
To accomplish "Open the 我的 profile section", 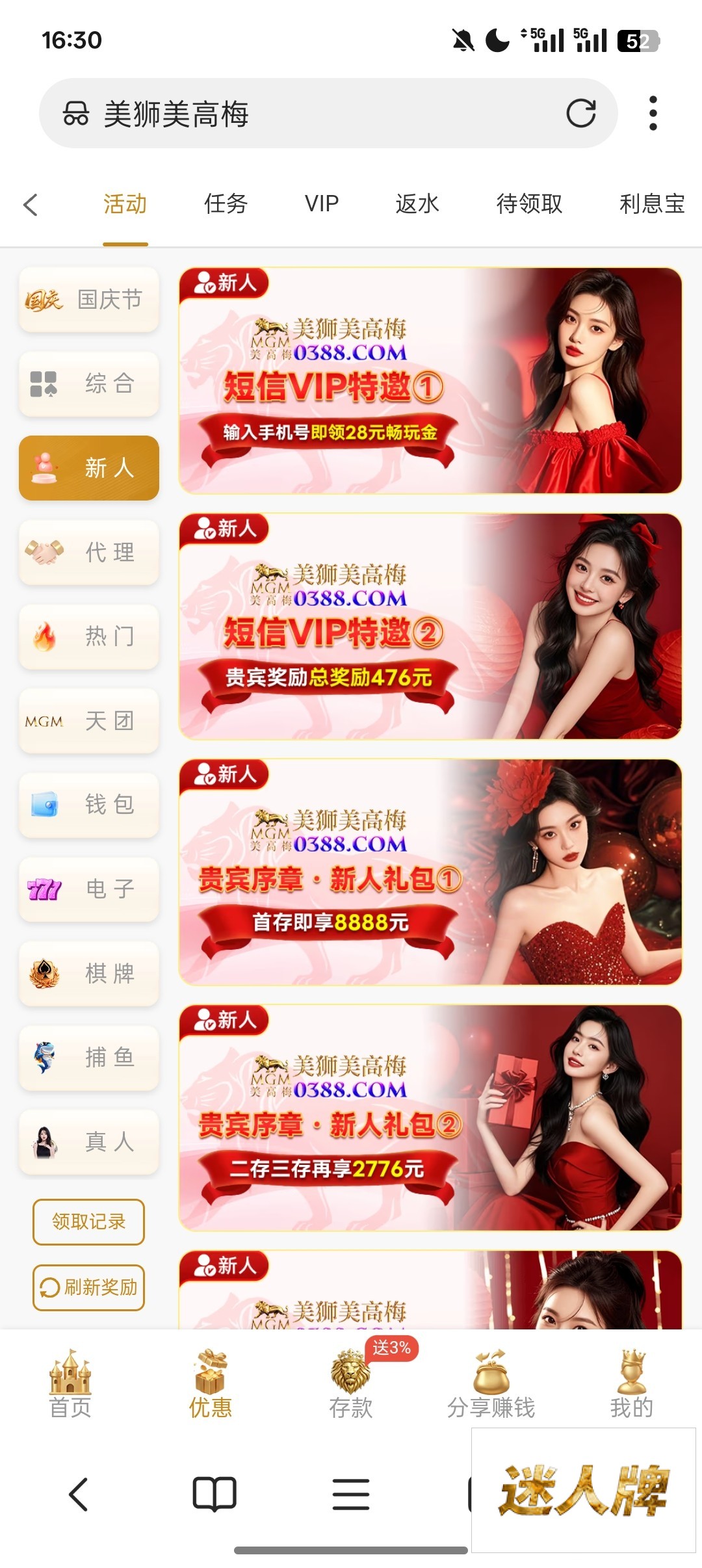I will click(x=632, y=1385).
